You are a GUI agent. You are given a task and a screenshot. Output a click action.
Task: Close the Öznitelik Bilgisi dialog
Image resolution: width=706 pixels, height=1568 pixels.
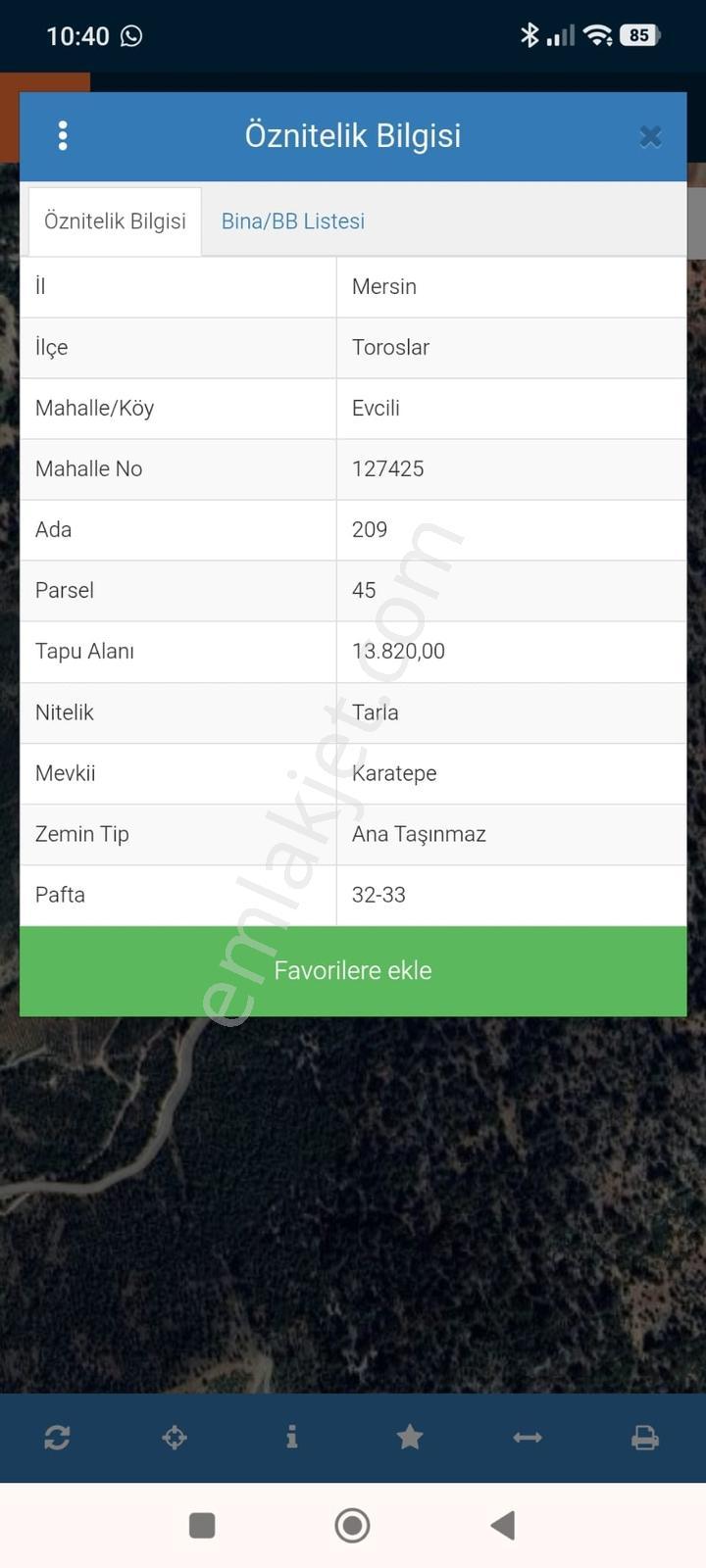click(x=650, y=136)
